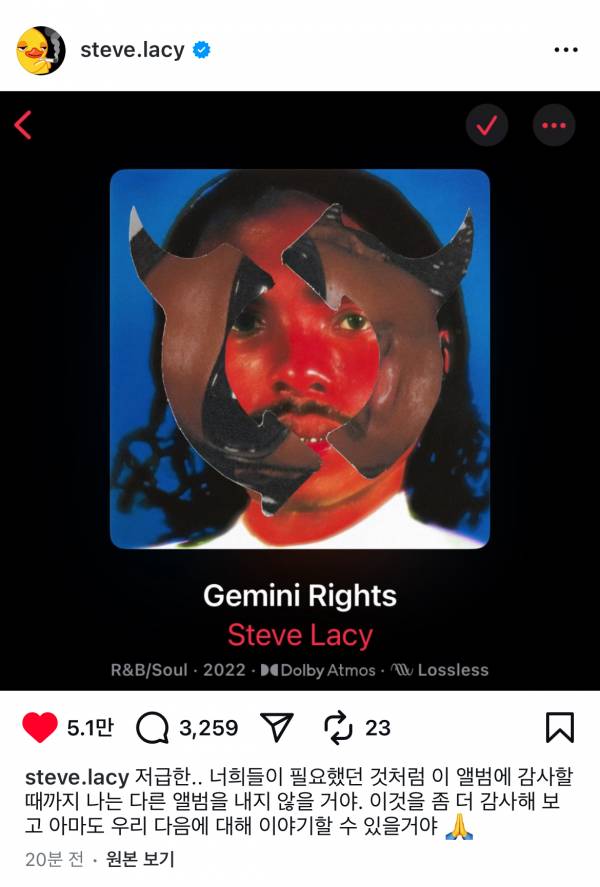The height and width of the screenshot is (887, 600).
Task: Unlike the post via the red heart
Action: (x=40, y=728)
